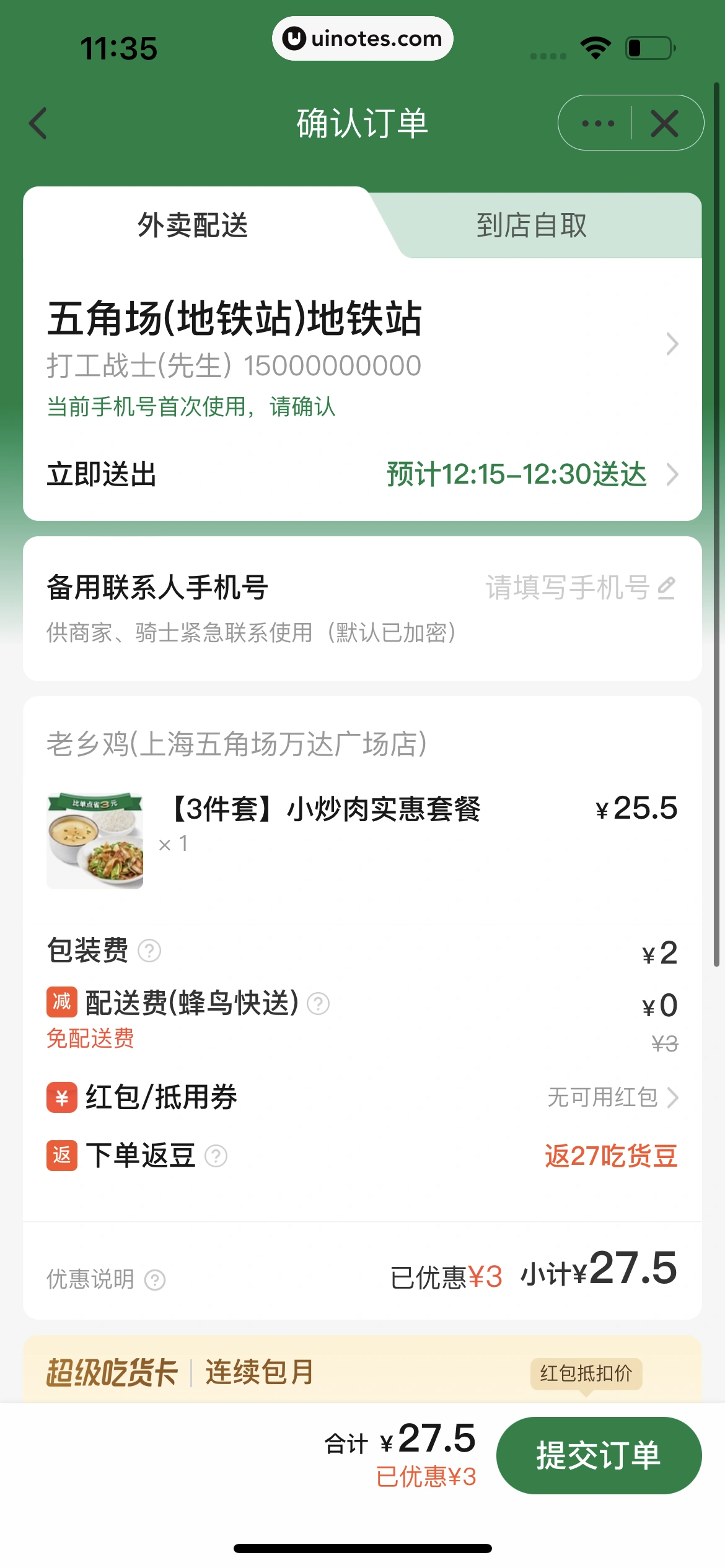Tap the 小炒肉实惠套餐 meal thumbnail
Screen dimensions: 725x1568
pyautogui.click(x=94, y=840)
